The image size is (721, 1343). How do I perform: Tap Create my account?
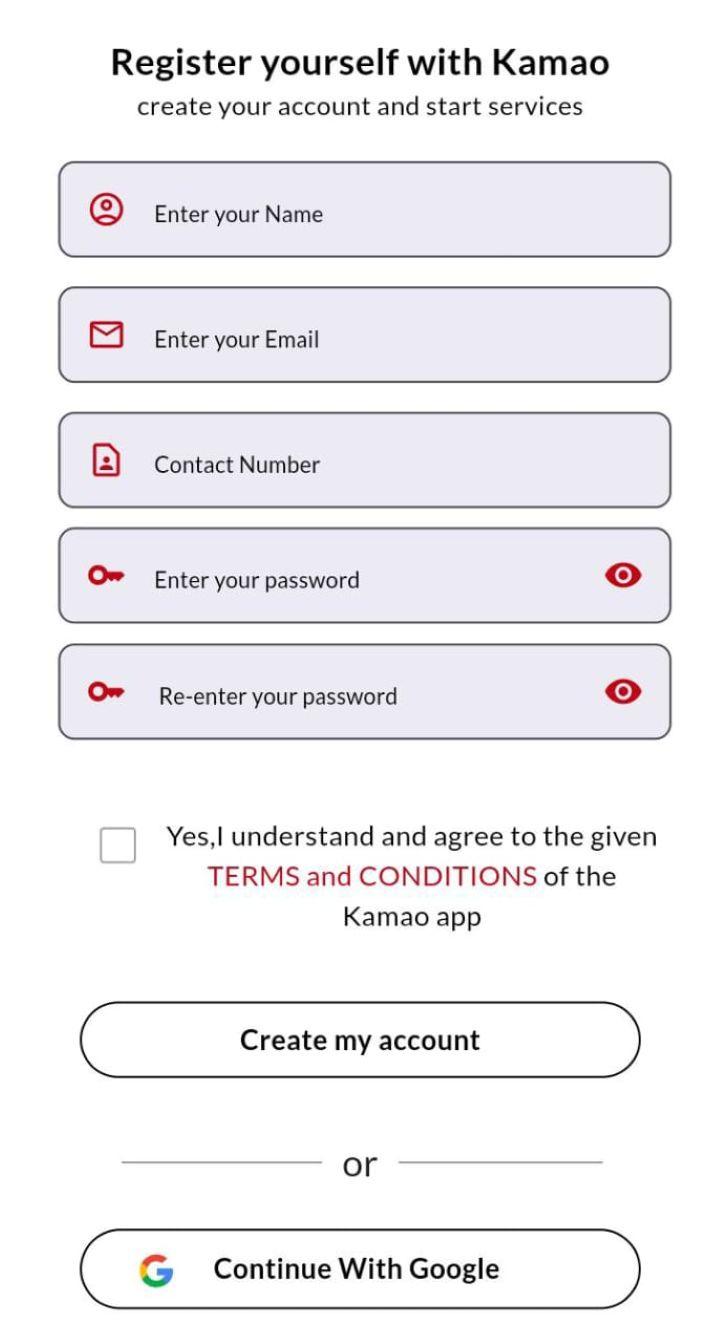tap(360, 1040)
